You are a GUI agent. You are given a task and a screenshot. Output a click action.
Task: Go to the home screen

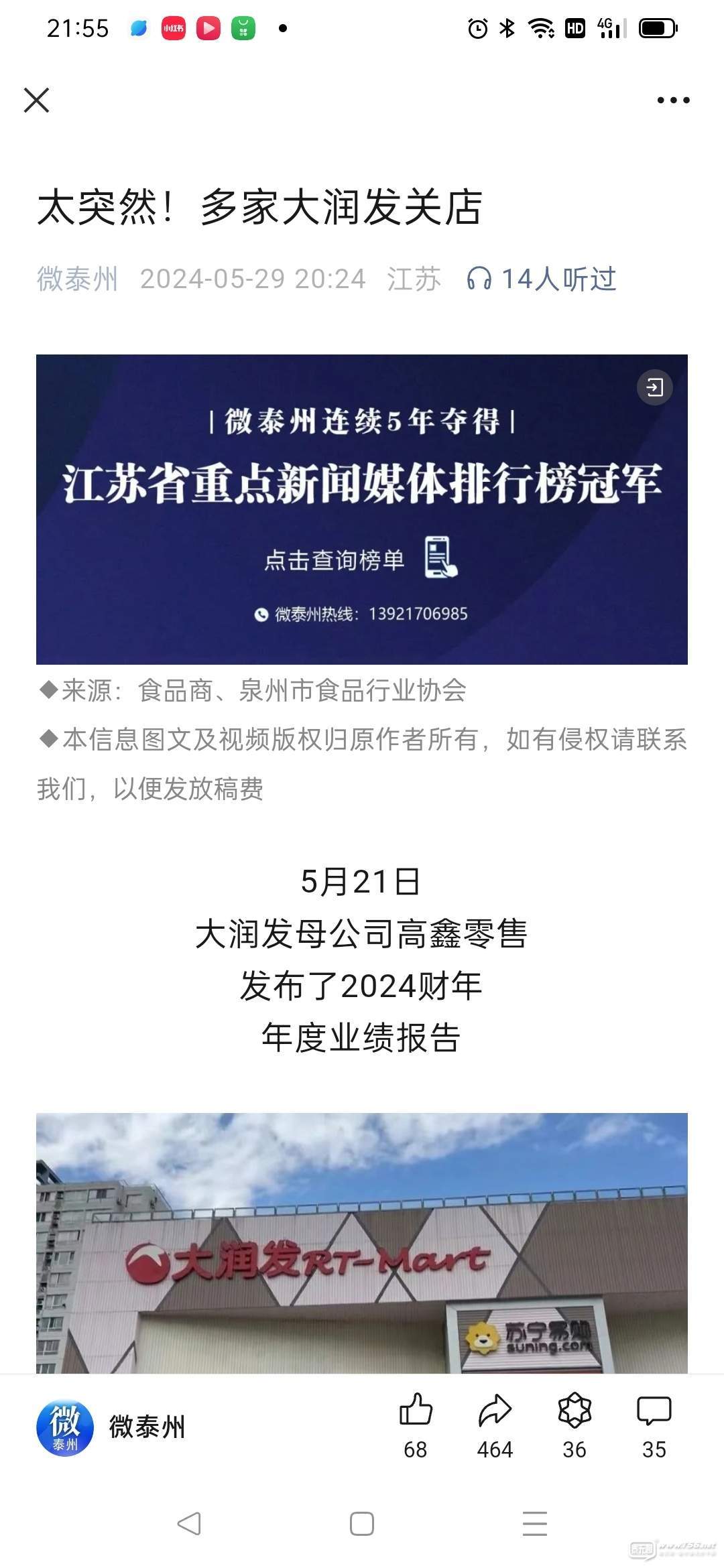pos(362,1524)
